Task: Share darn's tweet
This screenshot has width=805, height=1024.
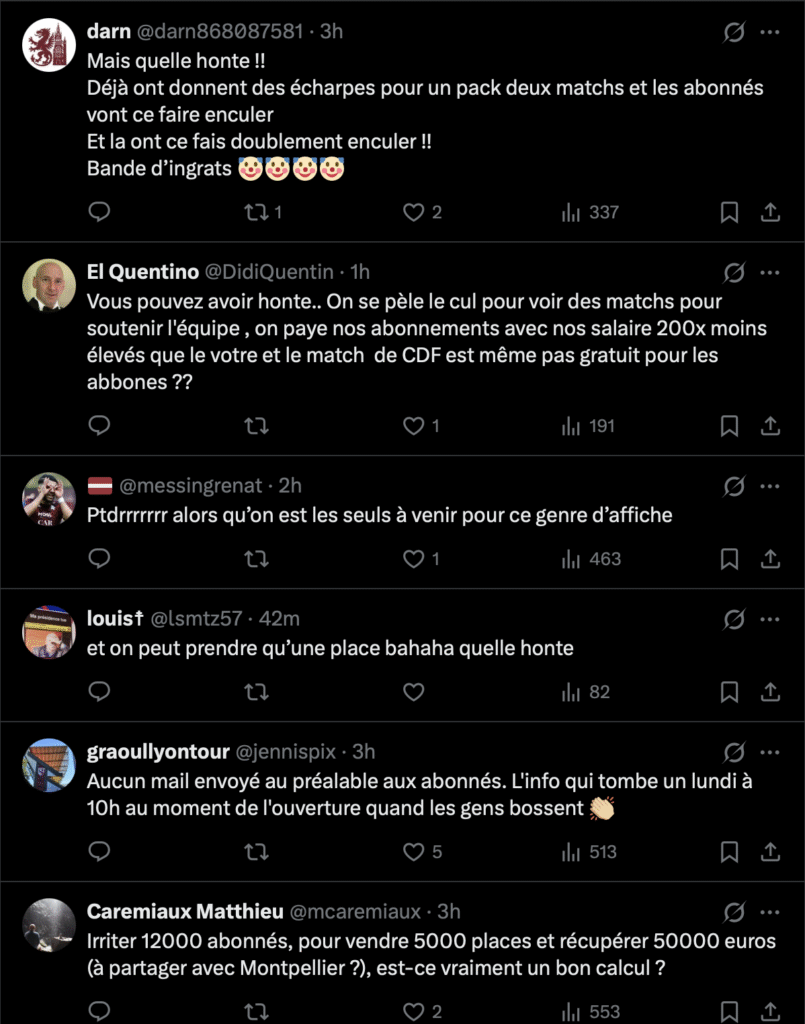Action: coord(770,212)
